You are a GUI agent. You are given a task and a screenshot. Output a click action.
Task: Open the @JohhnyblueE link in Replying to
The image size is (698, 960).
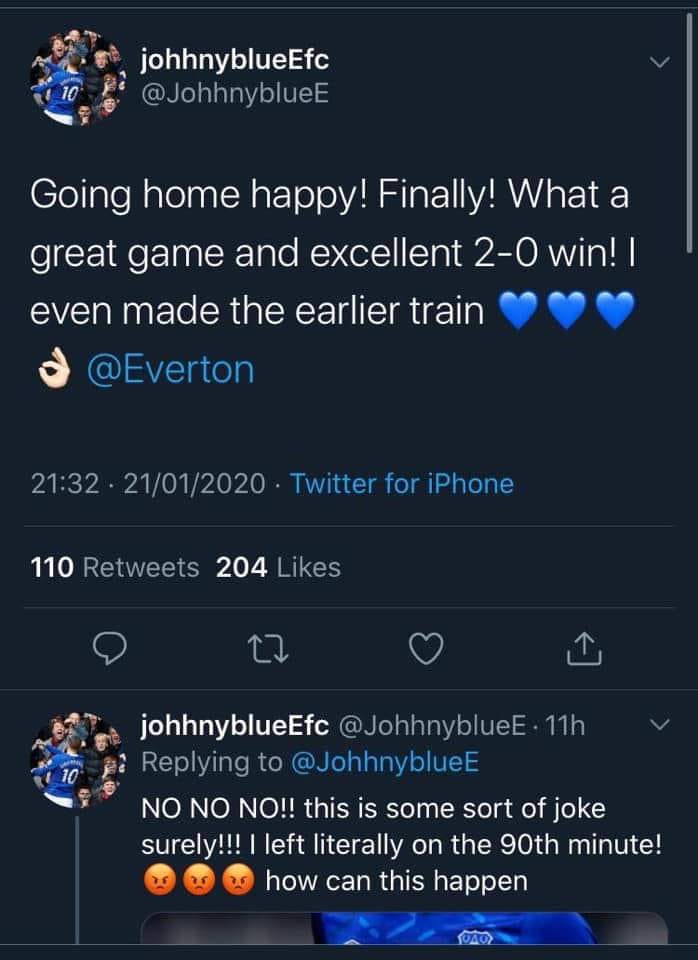tap(385, 762)
